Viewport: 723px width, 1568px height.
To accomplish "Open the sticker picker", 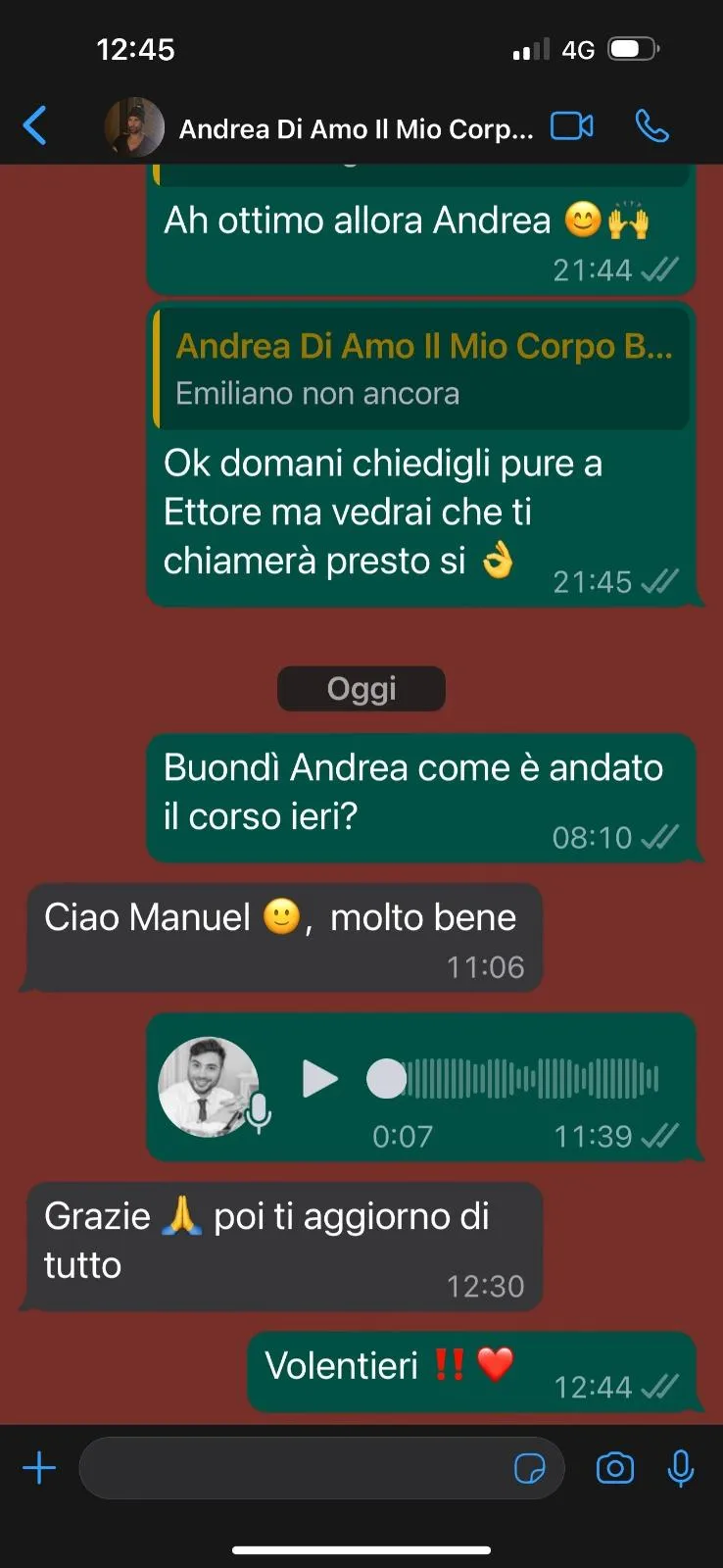I will coord(530,1468).
